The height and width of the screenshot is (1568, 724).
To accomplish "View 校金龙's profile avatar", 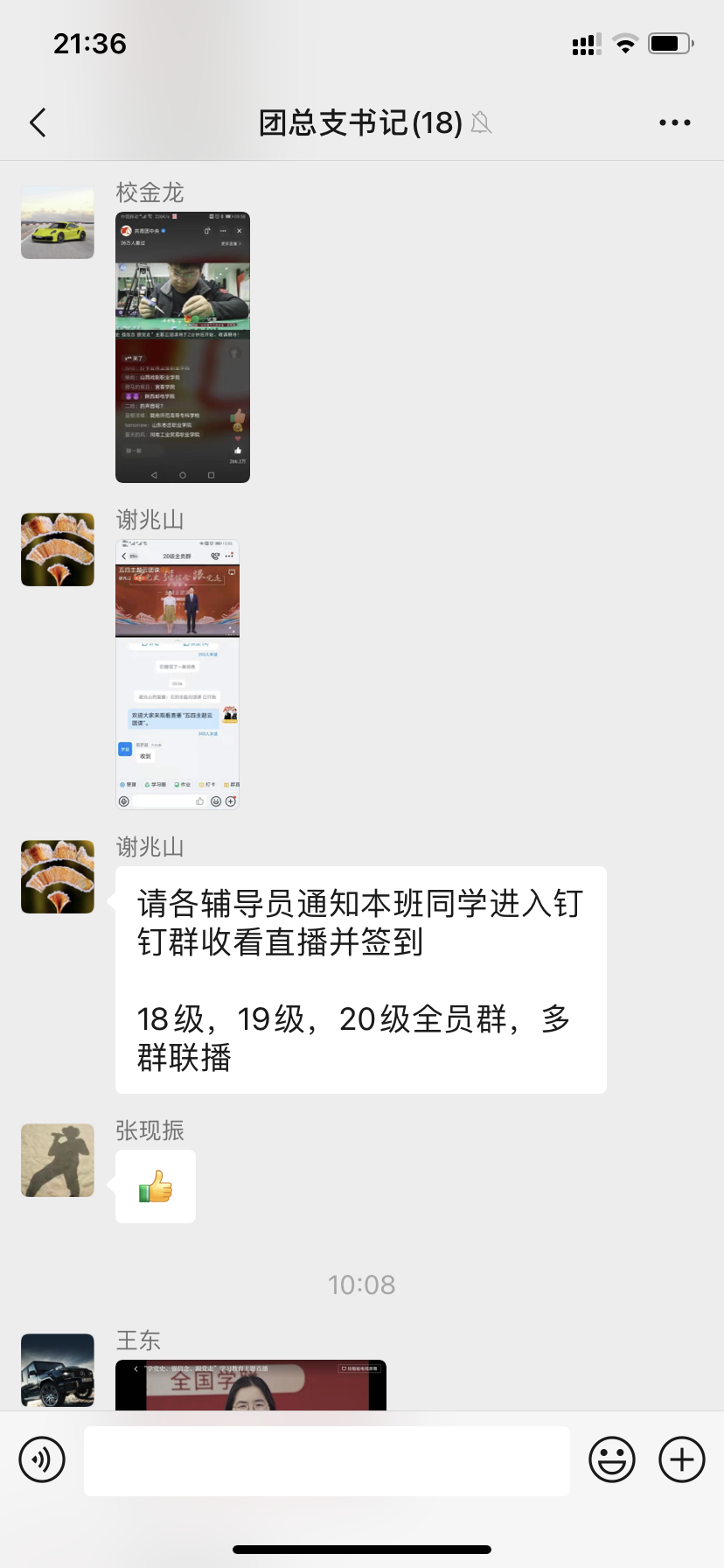I will pos(58,222).
